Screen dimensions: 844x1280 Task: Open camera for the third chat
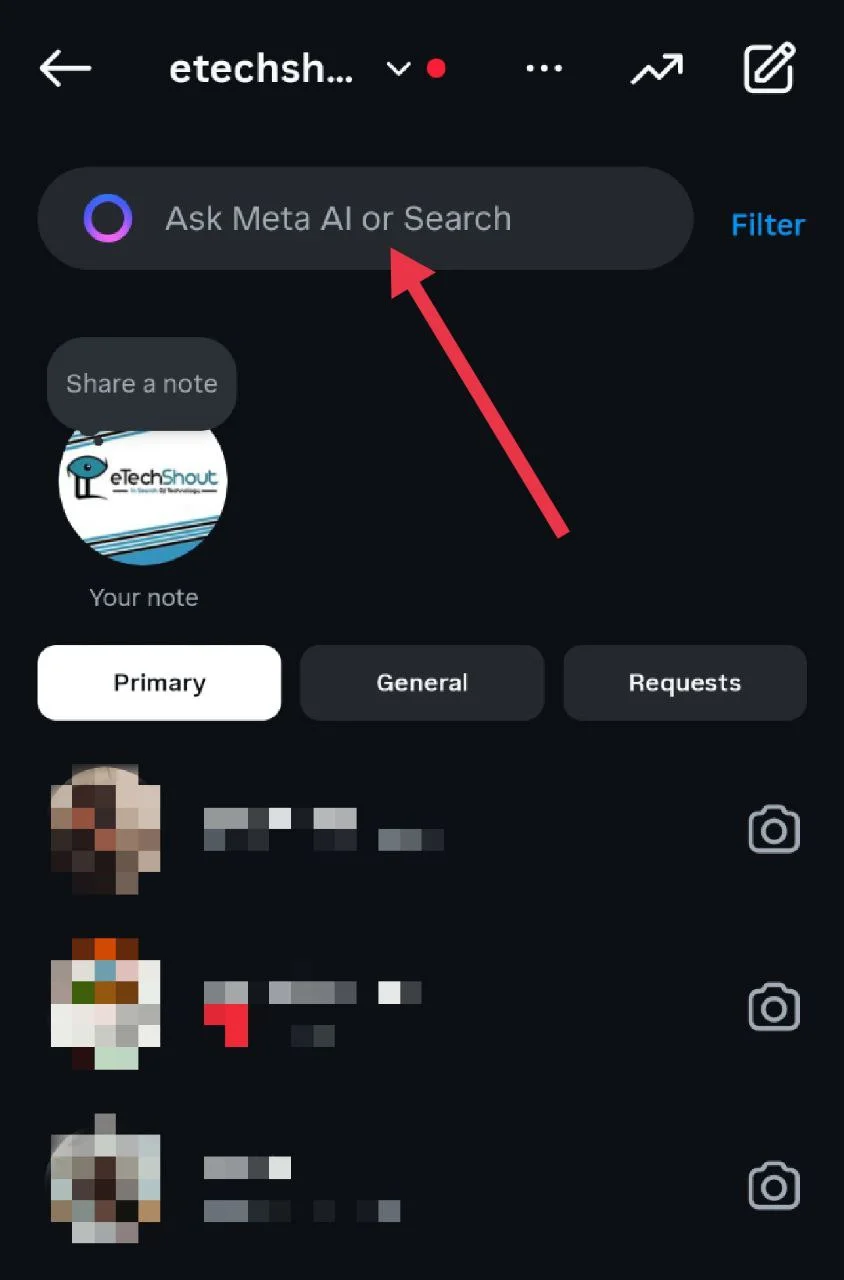tap(774, 1187)
